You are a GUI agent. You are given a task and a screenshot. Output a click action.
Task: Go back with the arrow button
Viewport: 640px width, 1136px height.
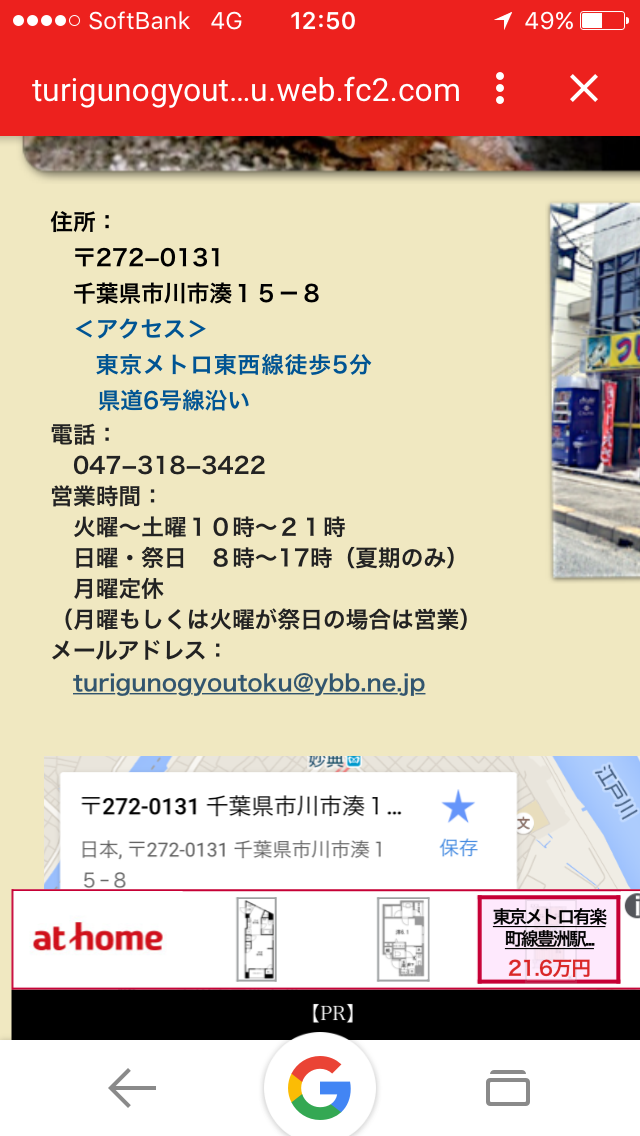click(x=132, y=1087)
